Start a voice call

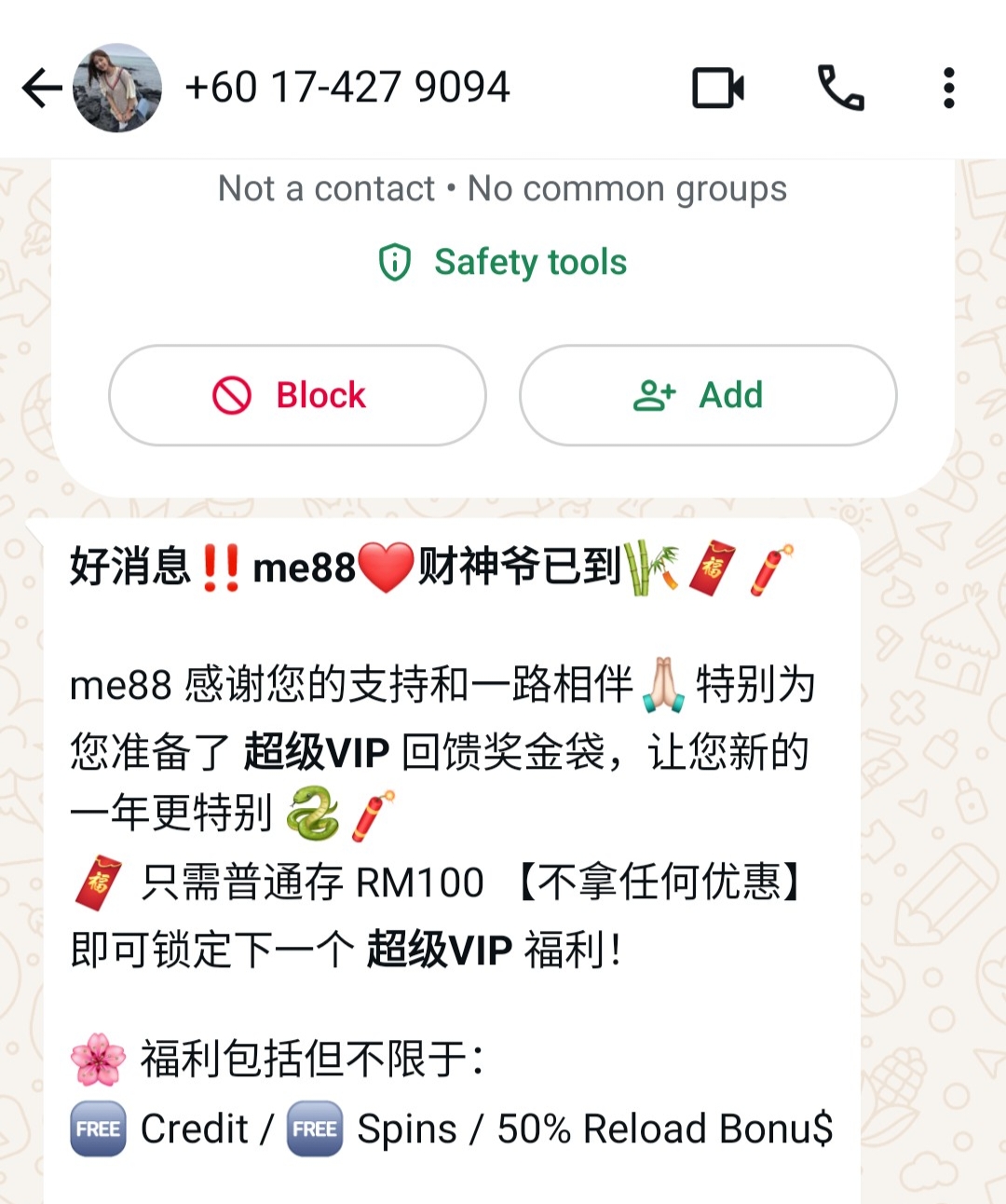(840, 89)
